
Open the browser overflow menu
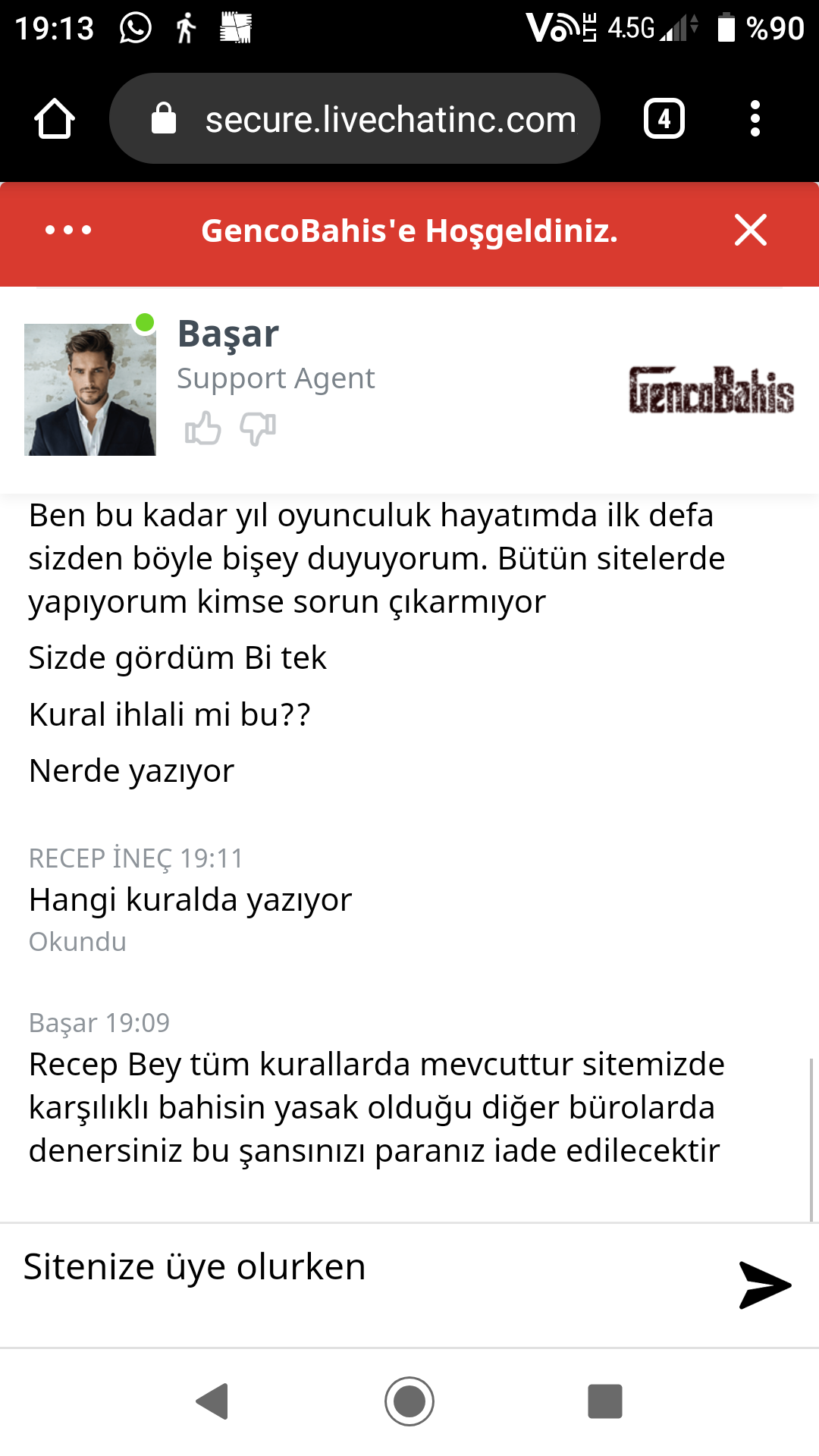coord(755,119)
